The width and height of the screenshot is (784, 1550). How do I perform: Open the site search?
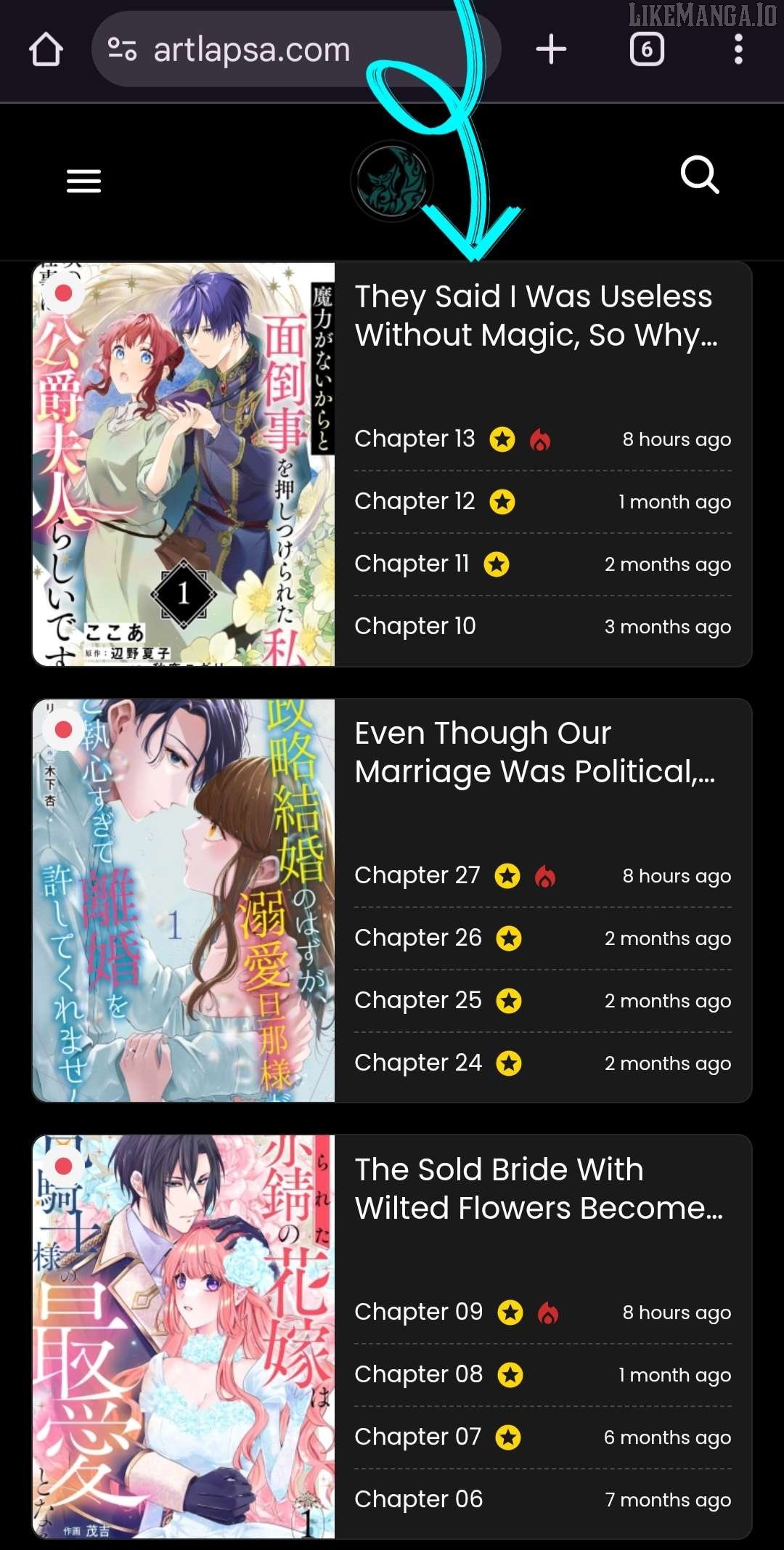[x=700, y=175]
